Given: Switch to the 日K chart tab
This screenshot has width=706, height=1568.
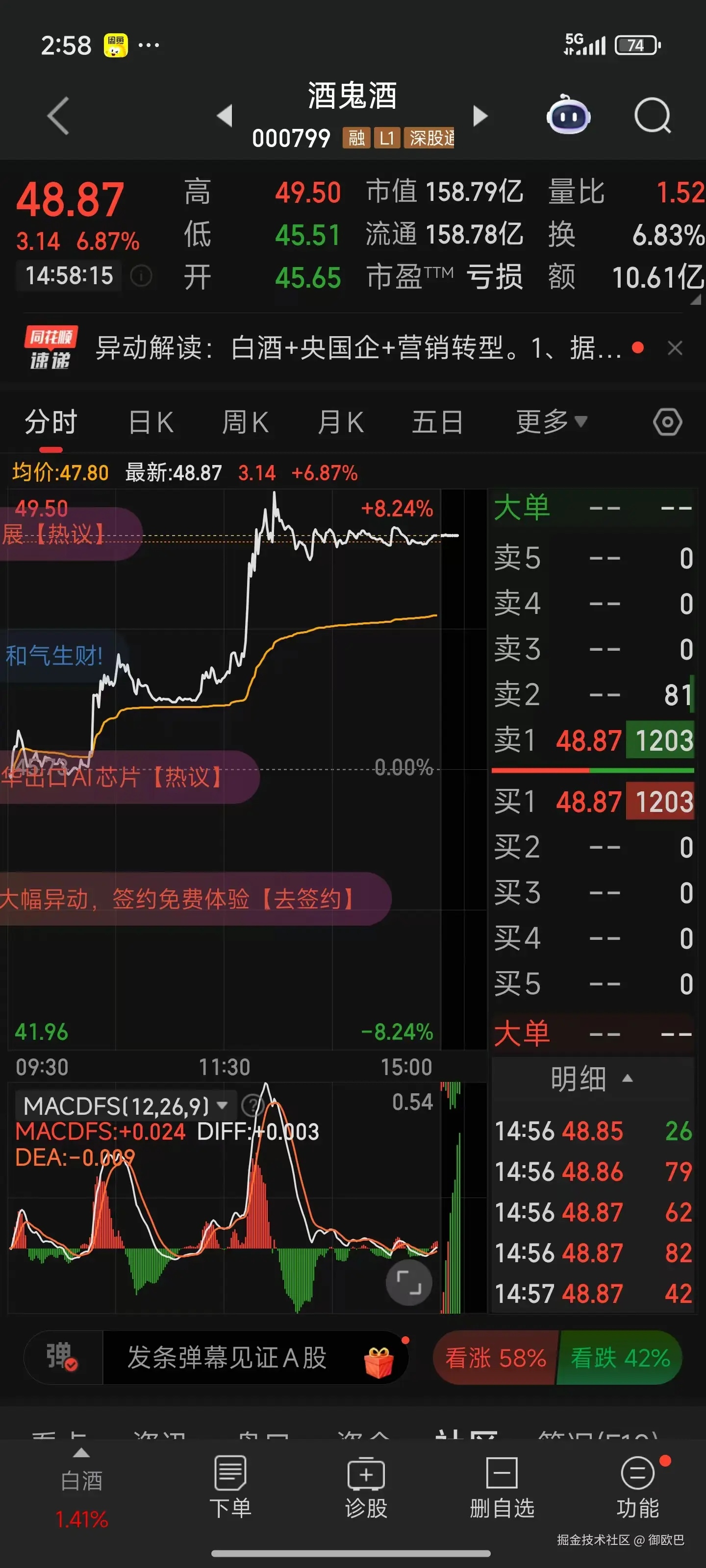Looking at the screenshot, I should pyautogui.click(x=151, y=422).
